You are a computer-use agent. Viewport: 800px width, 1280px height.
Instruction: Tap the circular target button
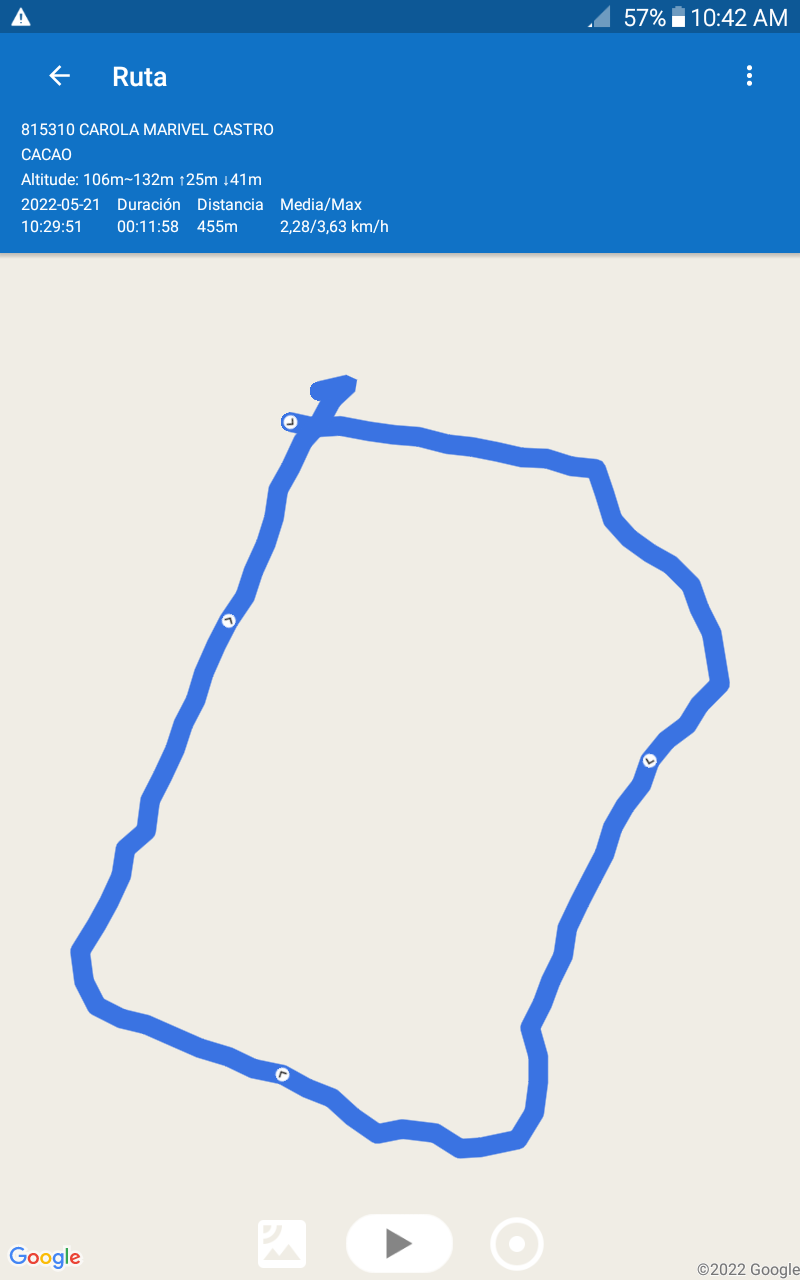coord(517,1244)
